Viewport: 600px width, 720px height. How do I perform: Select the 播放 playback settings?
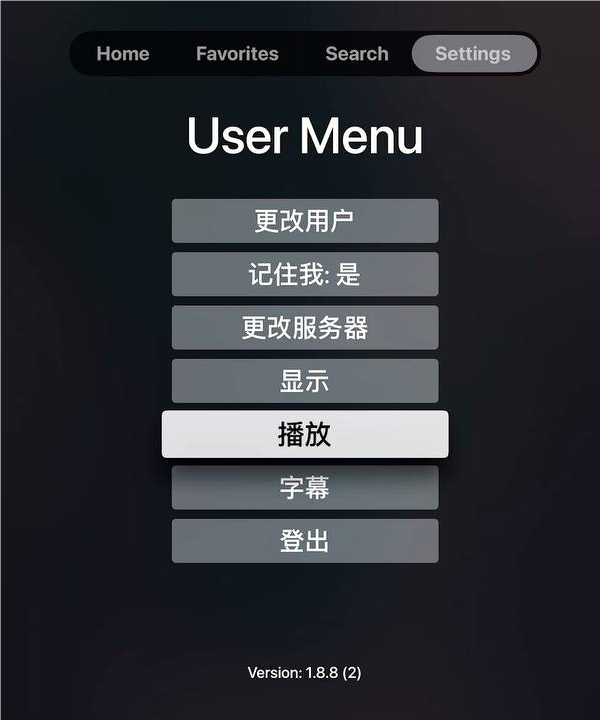[x=305, y=434]
